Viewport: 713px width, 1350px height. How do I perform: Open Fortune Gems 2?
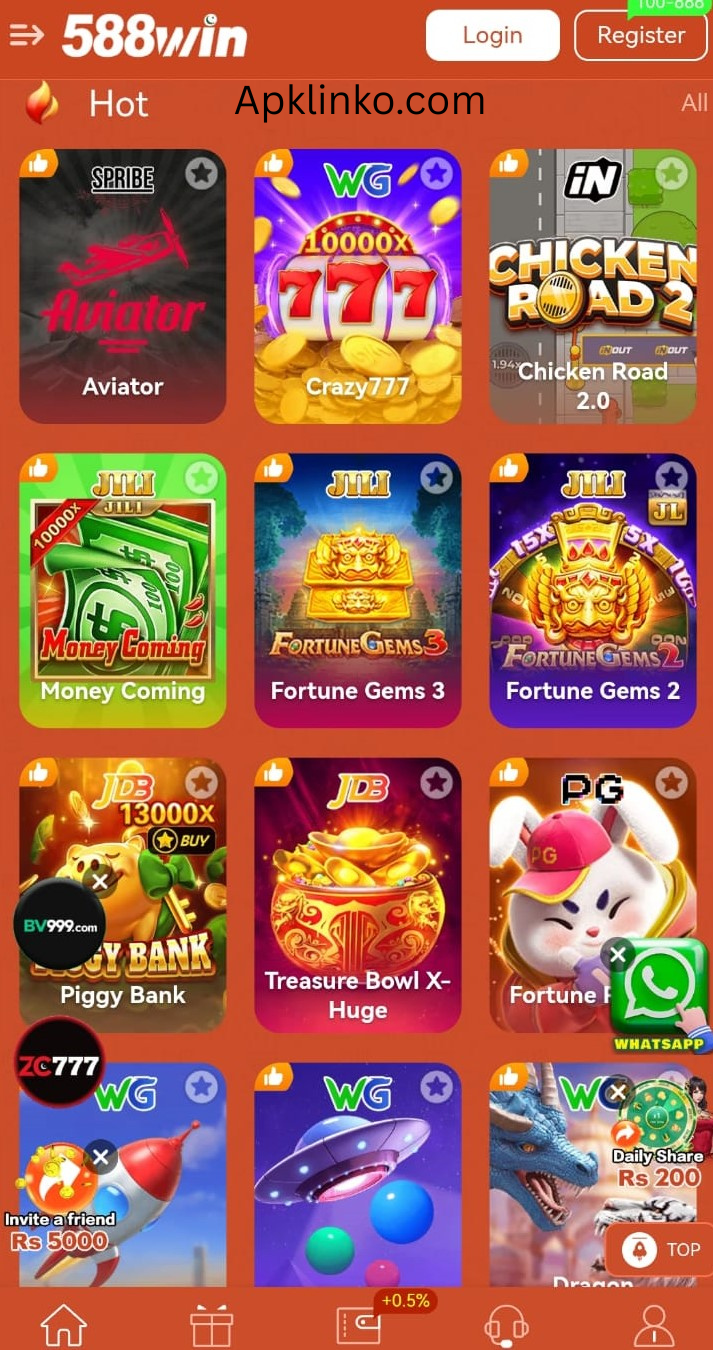[x=592, y=595]
